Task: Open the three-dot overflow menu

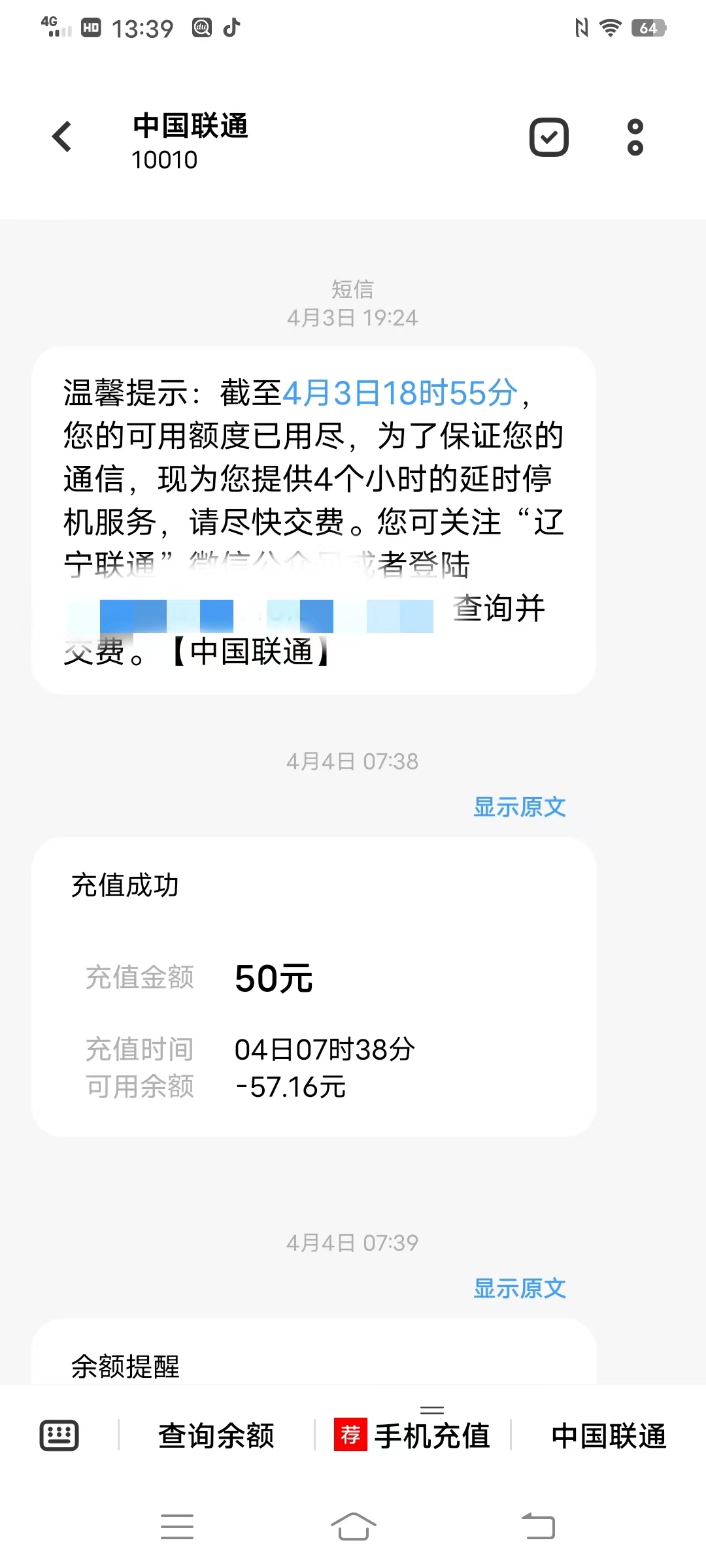Action: click(633, 136)
